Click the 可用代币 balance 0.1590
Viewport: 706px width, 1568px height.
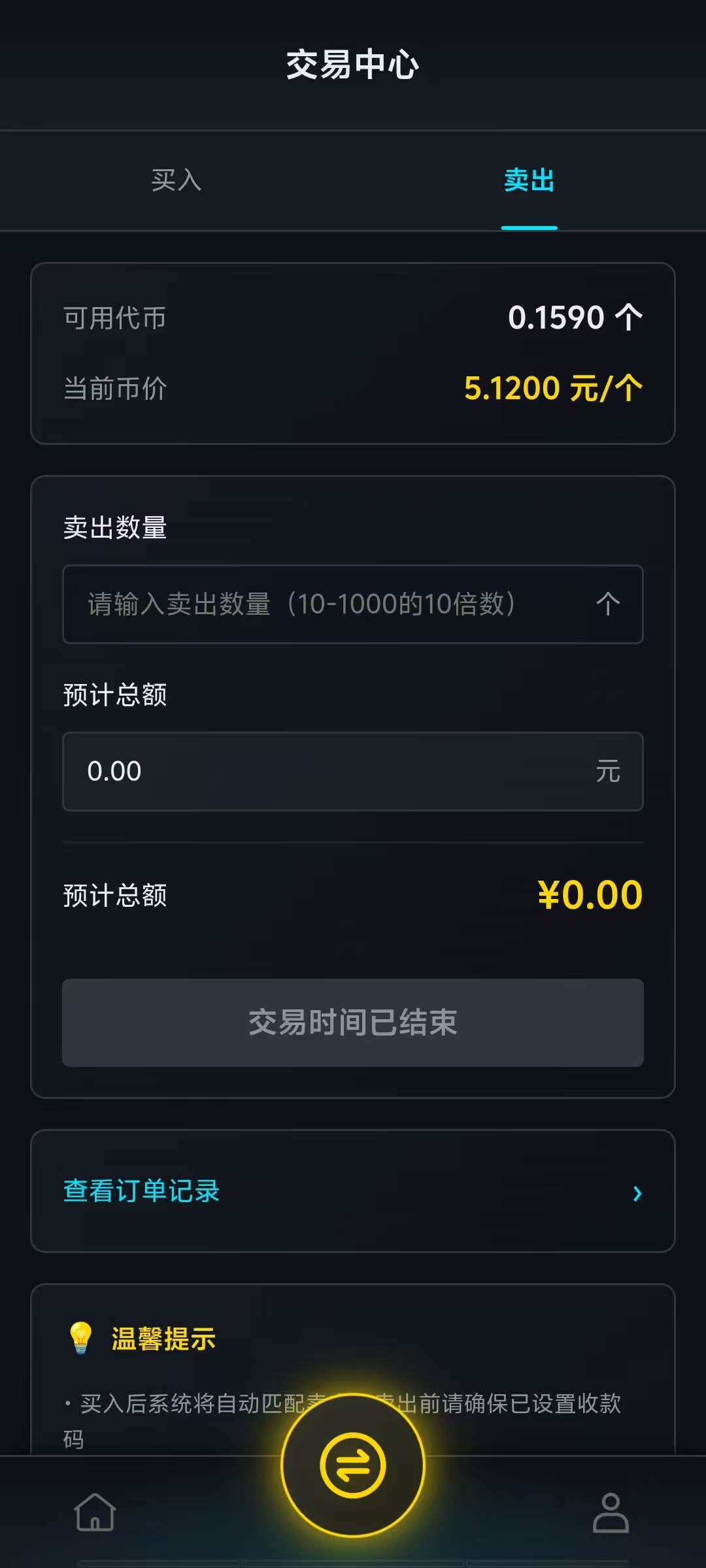575,318
